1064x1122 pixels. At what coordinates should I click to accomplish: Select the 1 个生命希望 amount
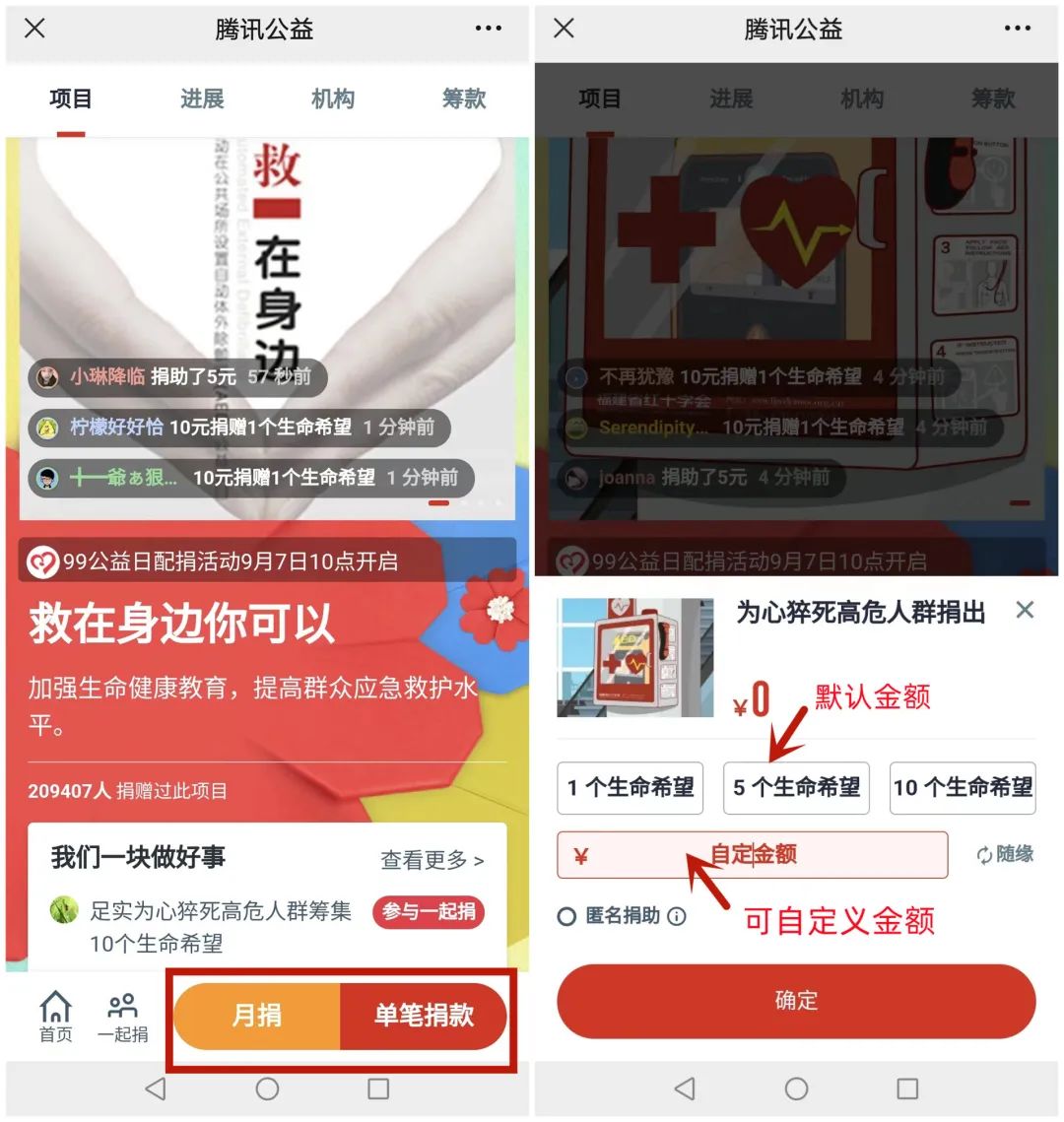[x=630, y=787]
